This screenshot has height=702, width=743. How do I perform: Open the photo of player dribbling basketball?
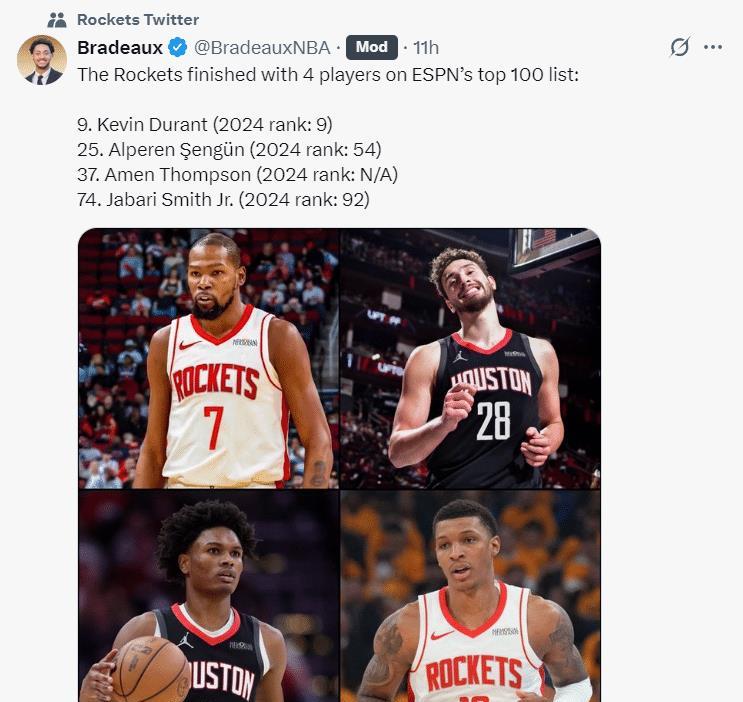(208, 596)
